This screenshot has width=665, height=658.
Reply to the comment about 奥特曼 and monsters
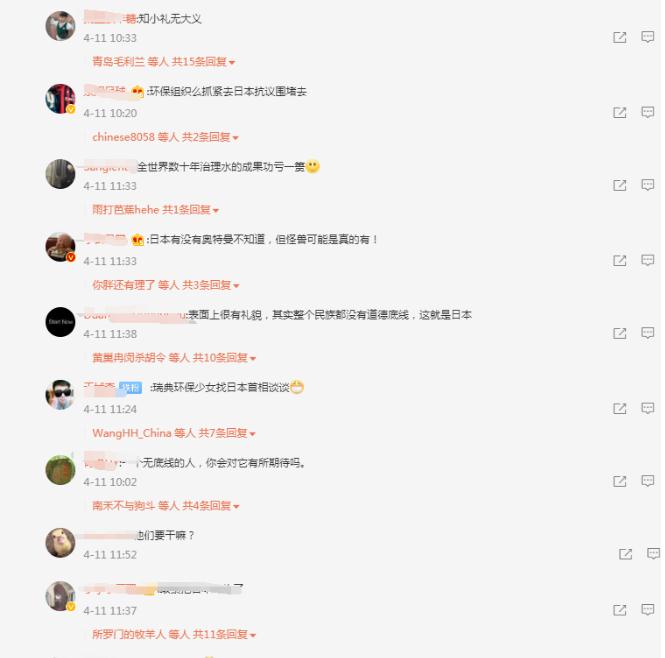pyautogui.click(x=648, y=260)
